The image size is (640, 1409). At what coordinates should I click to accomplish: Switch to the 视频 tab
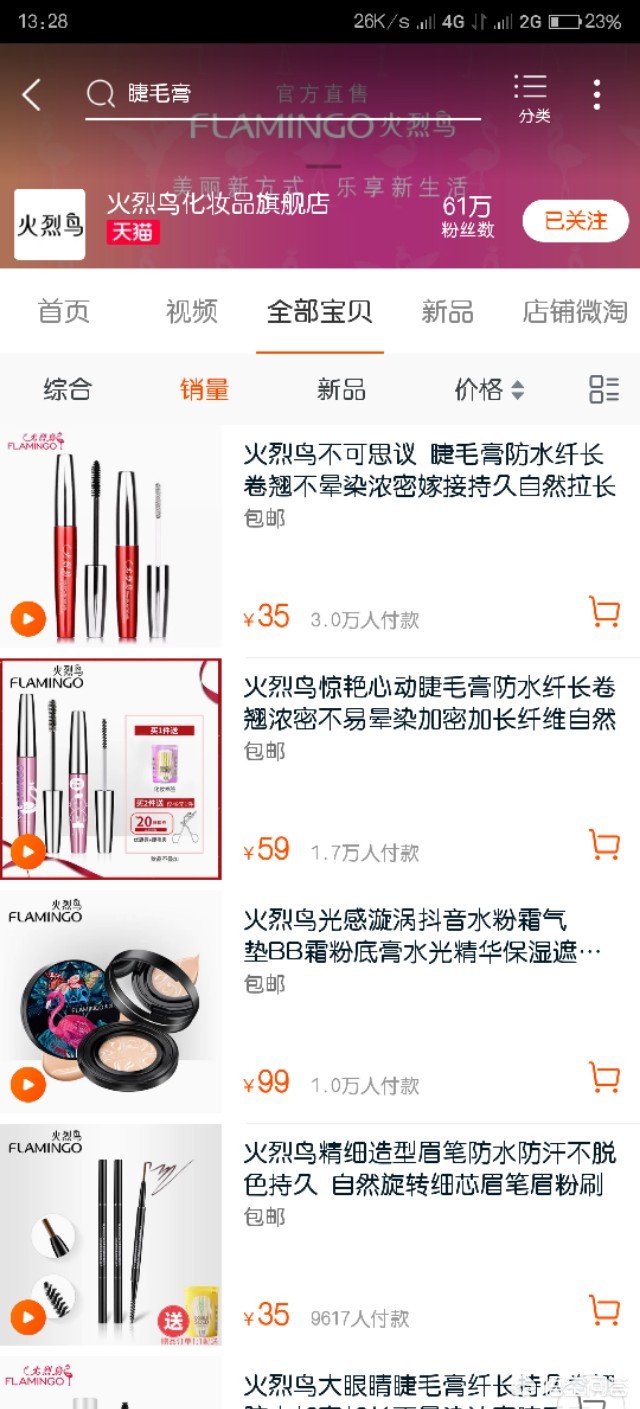pos(192,311)
